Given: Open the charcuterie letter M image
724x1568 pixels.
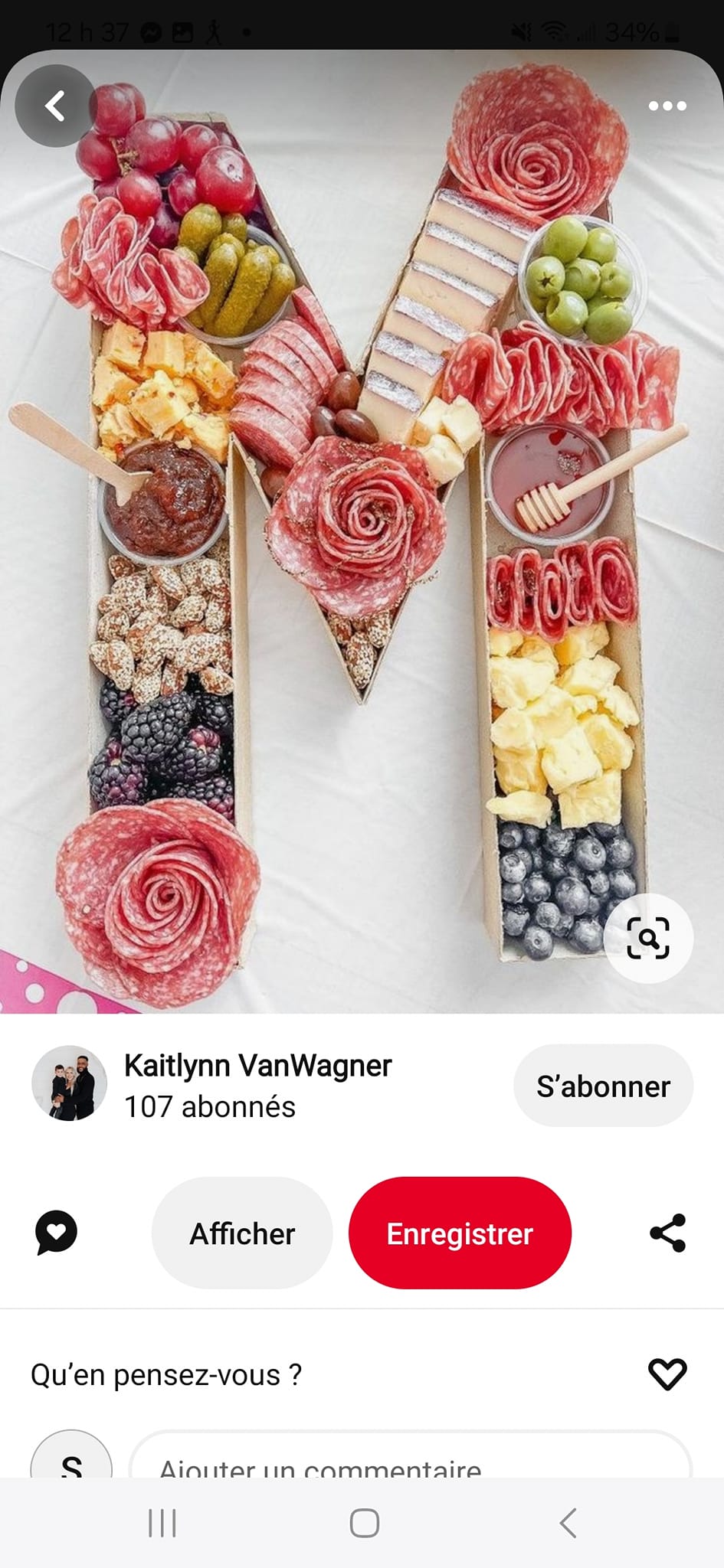Looking at the screenshot, I should pos(362,536).
